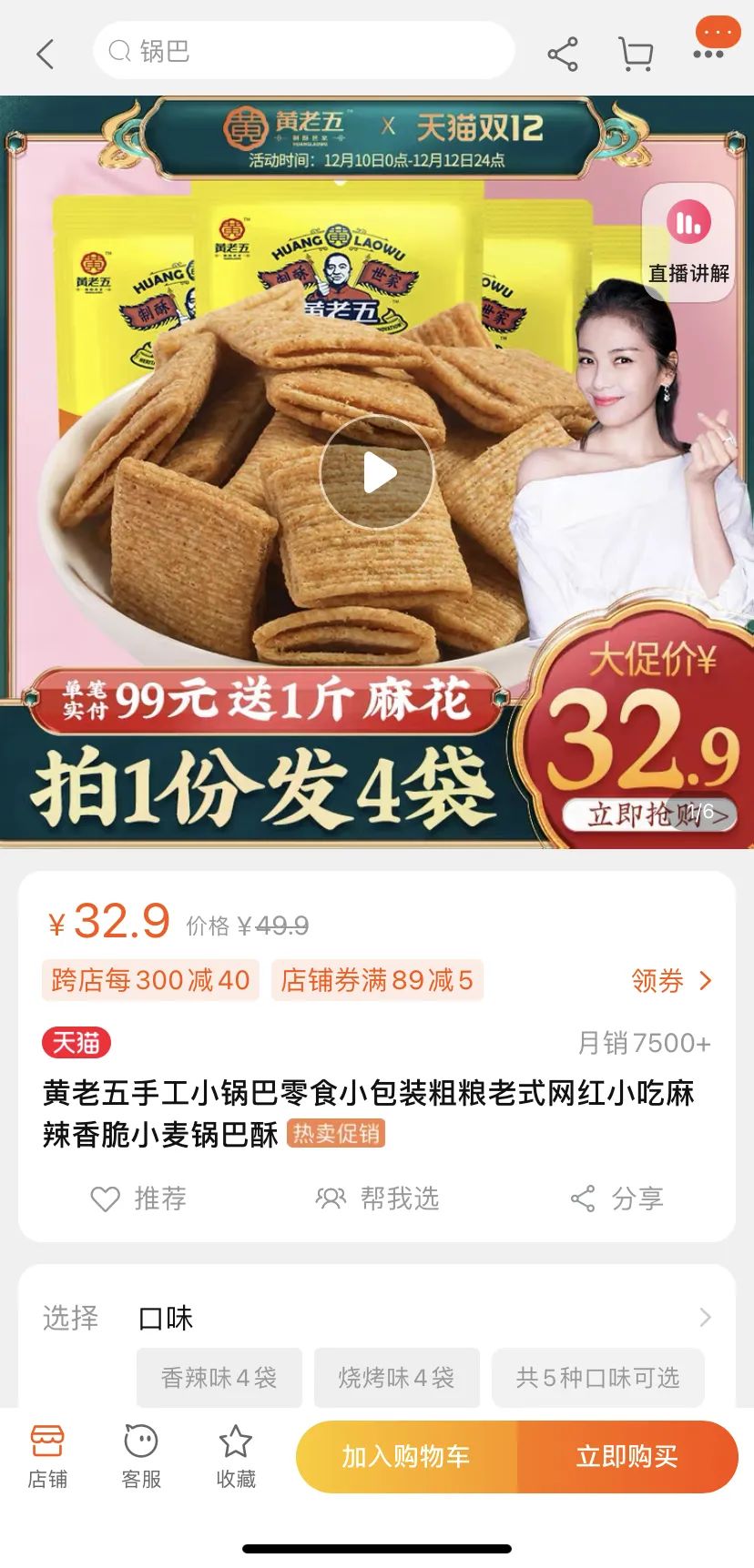Image resolution: width=754 pixels, height=1568 pixels.
Task: Open the three-dot overflow menu
Action: [x=708, y=54]
